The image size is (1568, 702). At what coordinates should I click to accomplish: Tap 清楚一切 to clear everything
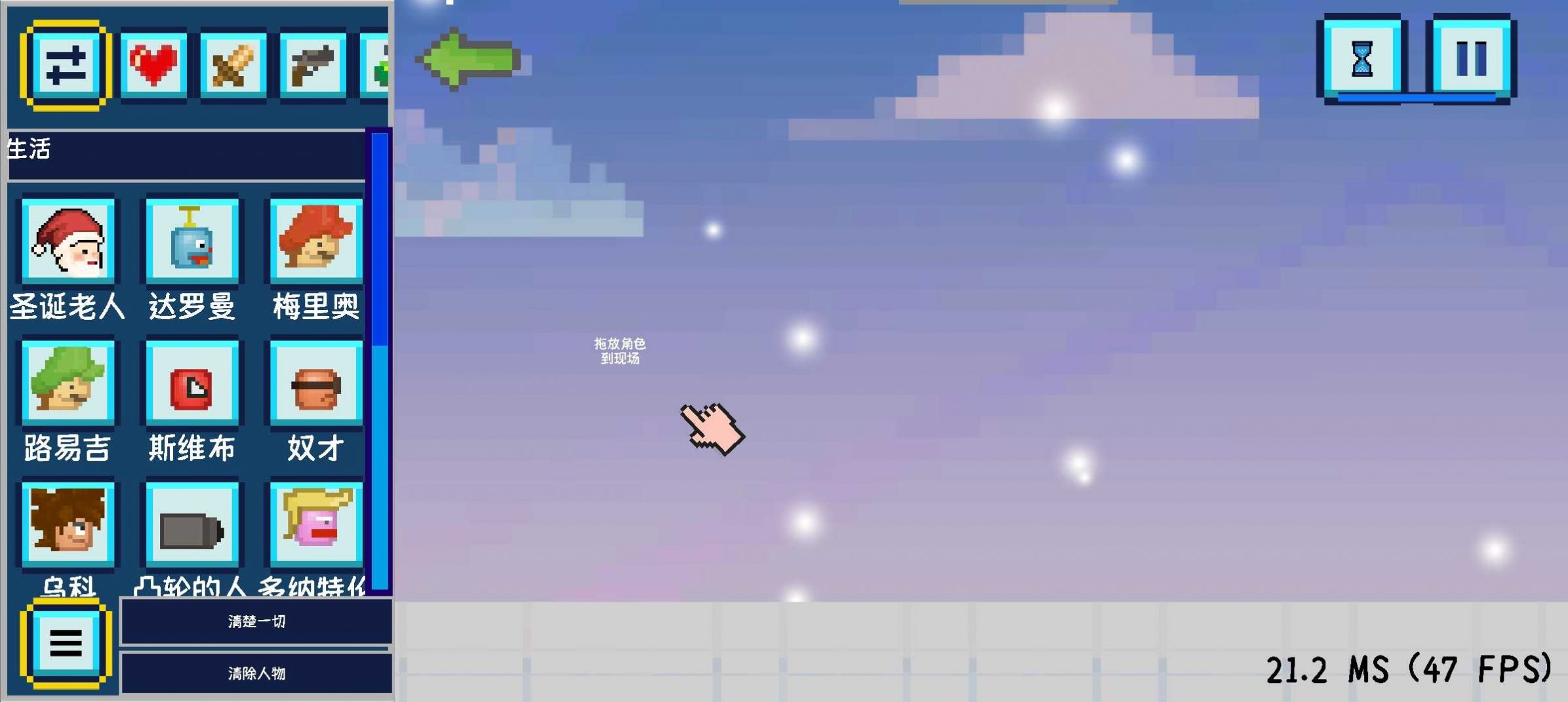coord(256,621)
